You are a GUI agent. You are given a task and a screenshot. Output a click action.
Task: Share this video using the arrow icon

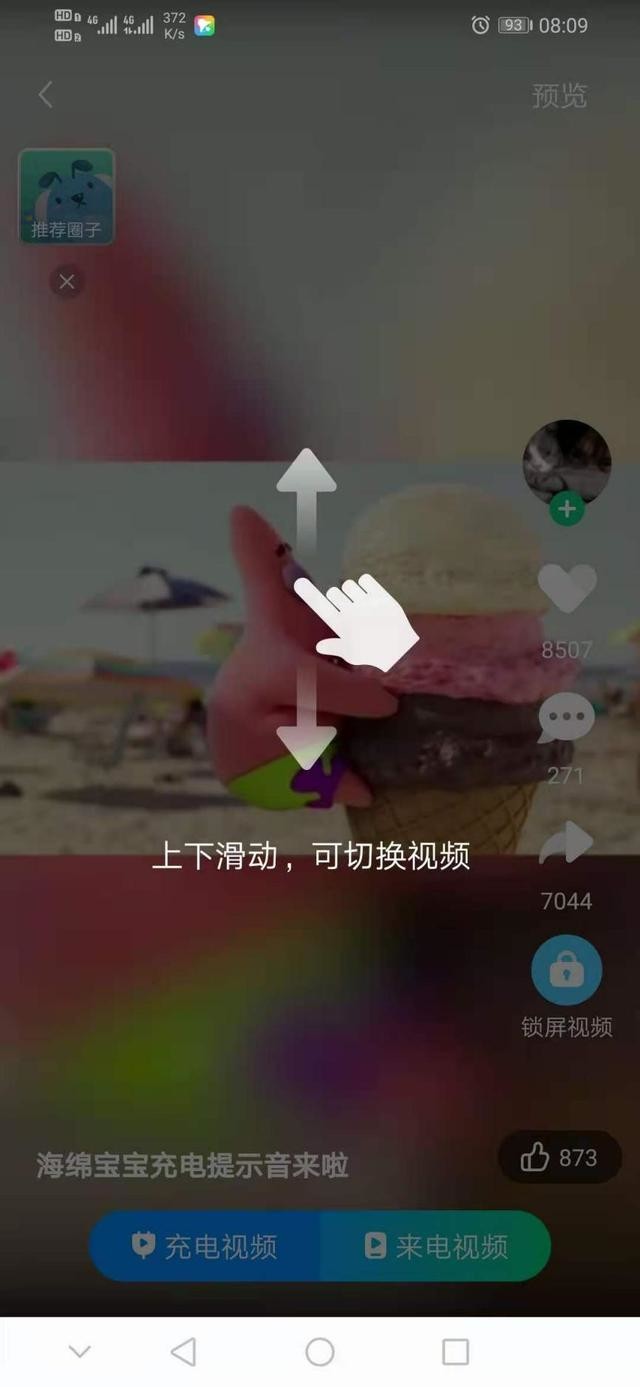[566, 843]
